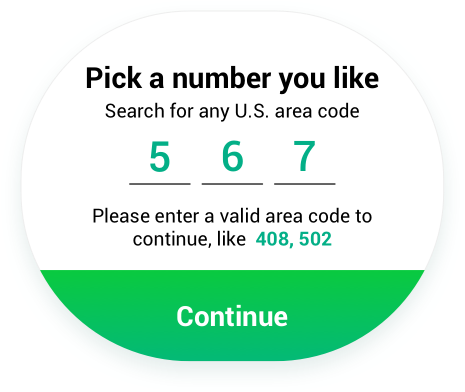Select the first area code digit field

click(x=160, y=160)
